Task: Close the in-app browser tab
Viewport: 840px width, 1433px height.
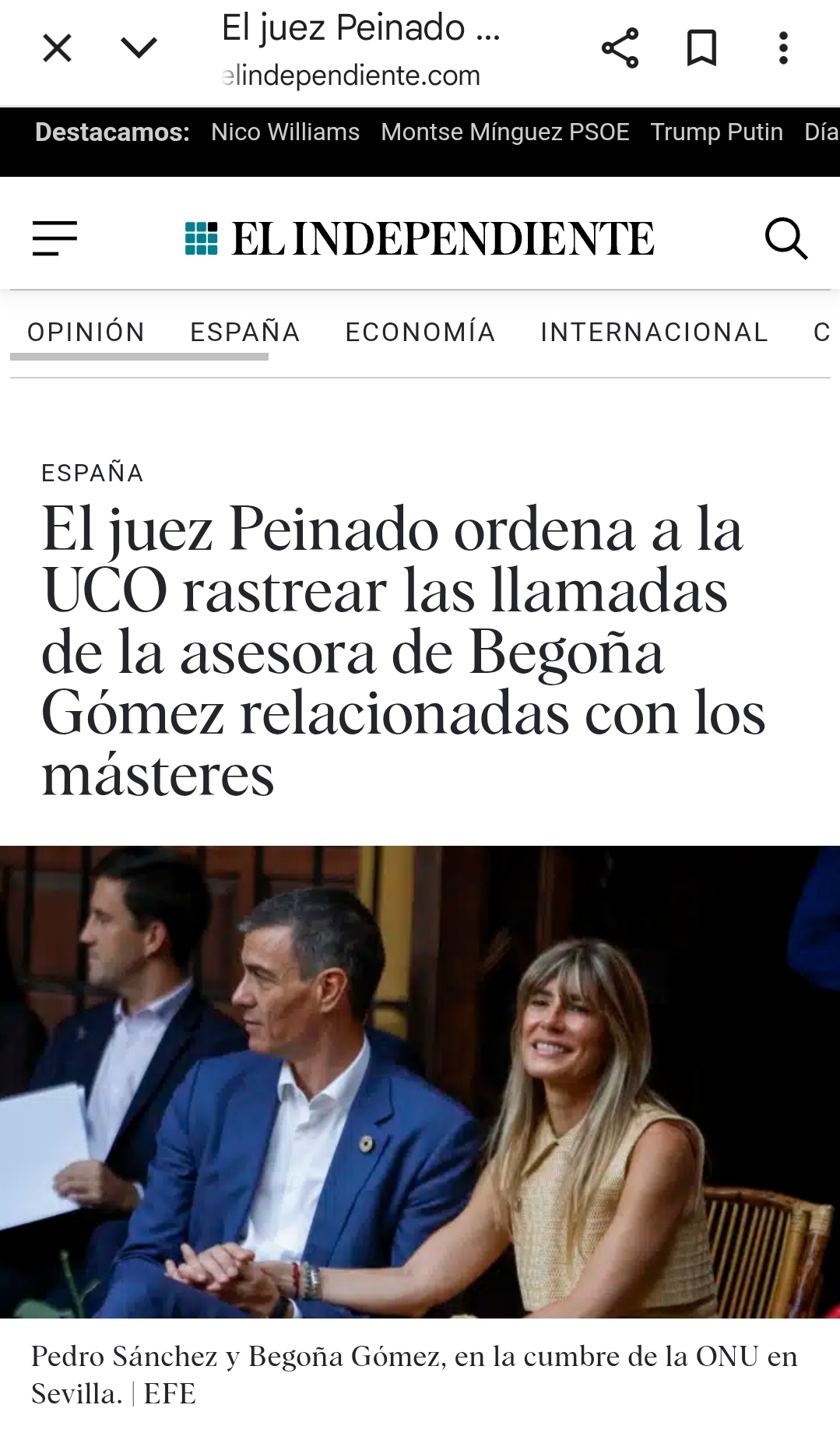Action: [x=57, y=48]
